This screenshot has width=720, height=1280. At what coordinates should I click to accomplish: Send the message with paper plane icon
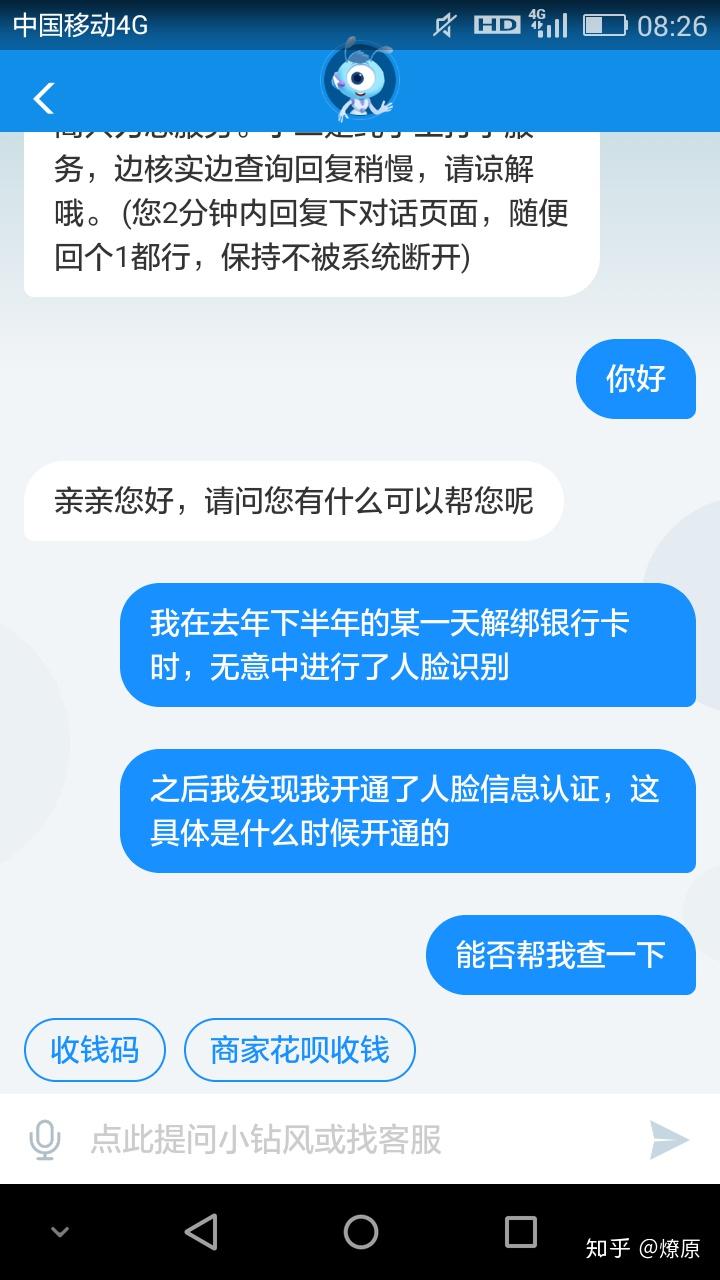pos(669,1140)
